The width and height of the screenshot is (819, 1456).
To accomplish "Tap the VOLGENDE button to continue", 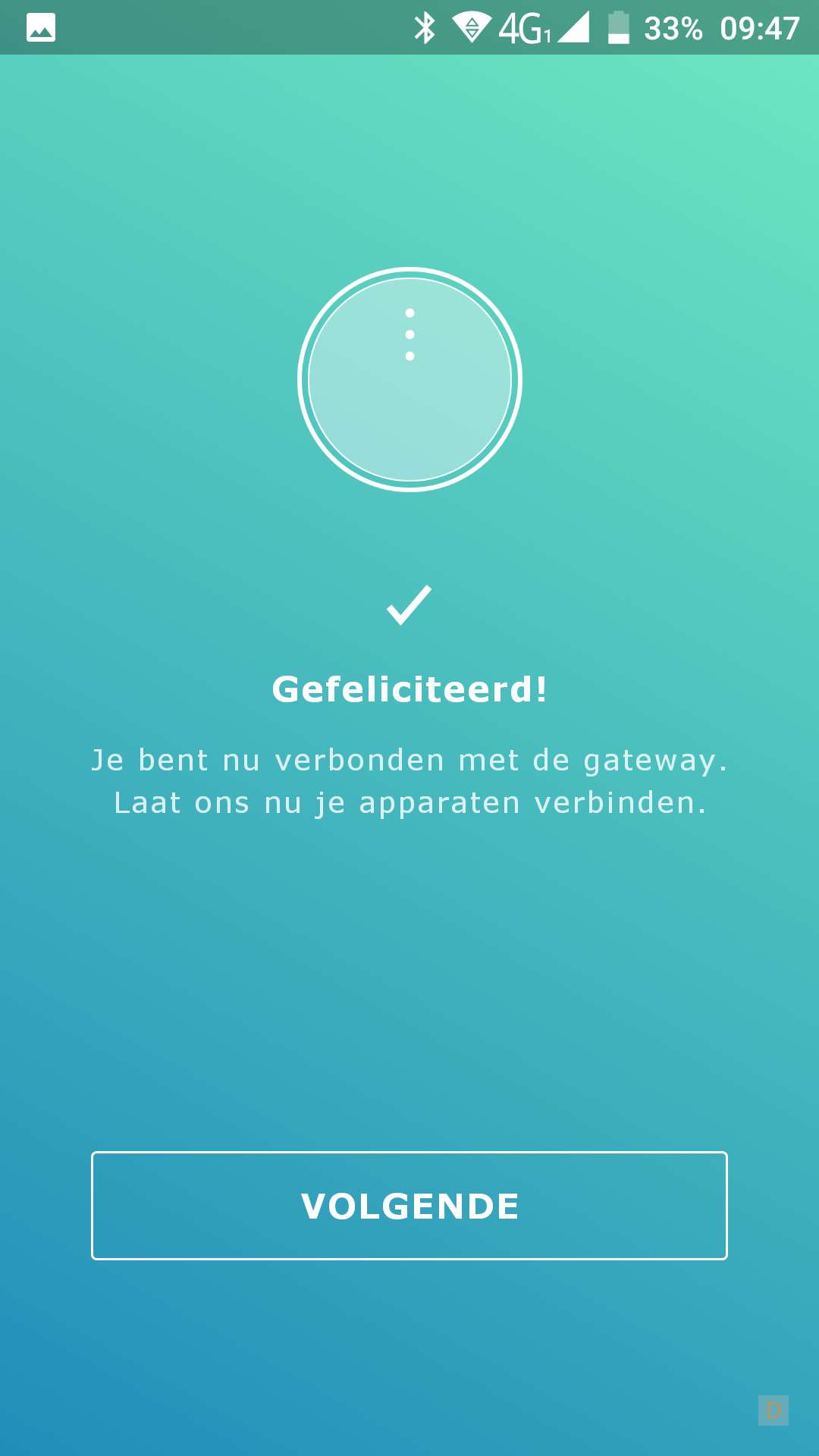I will [x=409, y=1206].
